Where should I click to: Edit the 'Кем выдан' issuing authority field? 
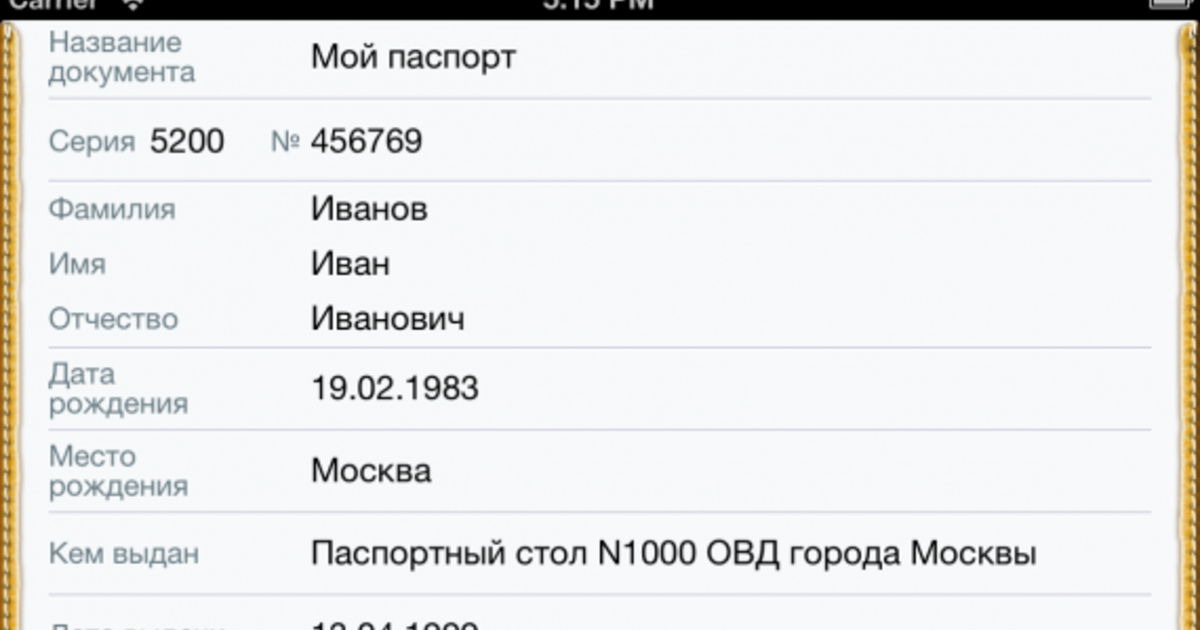click(x=673, y=553)
